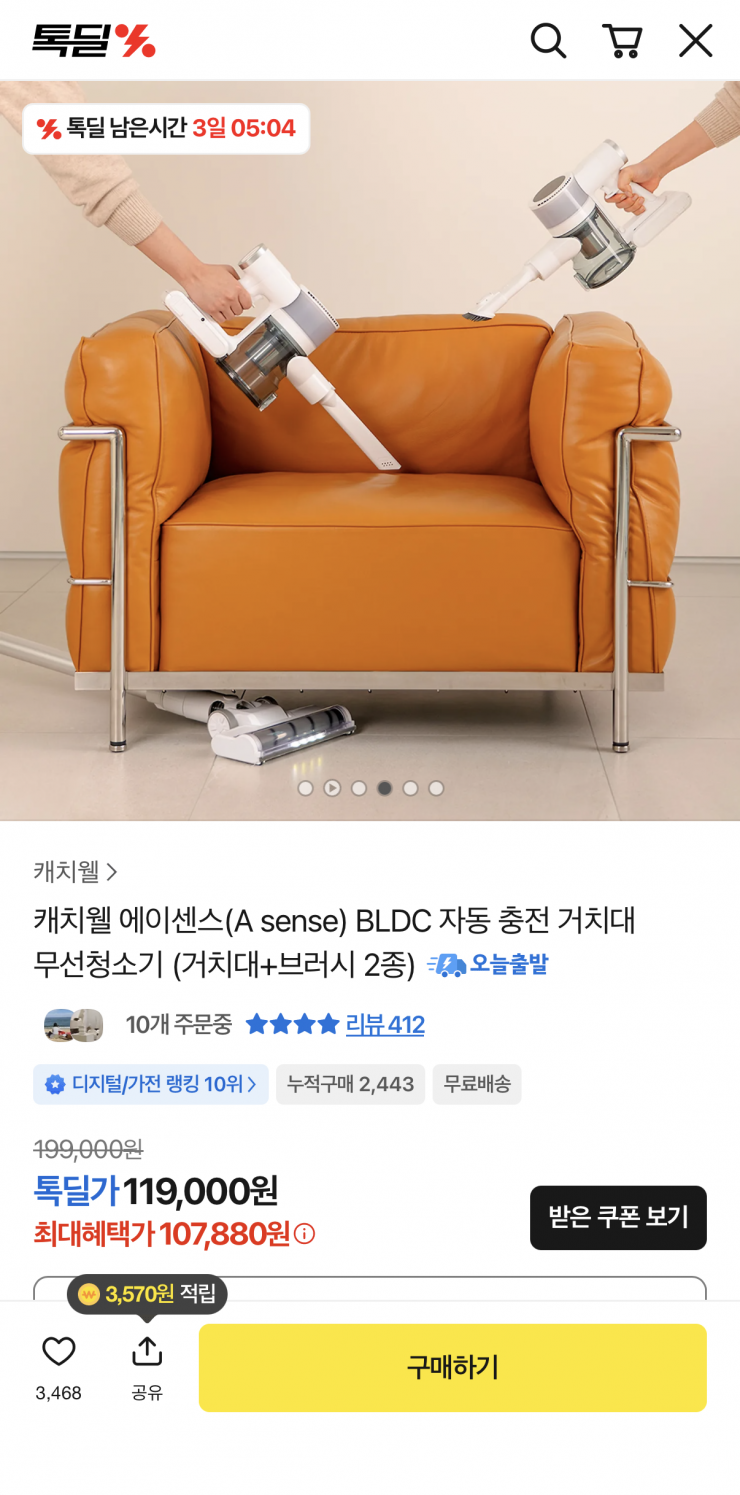Play the product video via the play dot
Image resolution: width=740 pixels, height=1495 pixels.
[x=332, y=788]
